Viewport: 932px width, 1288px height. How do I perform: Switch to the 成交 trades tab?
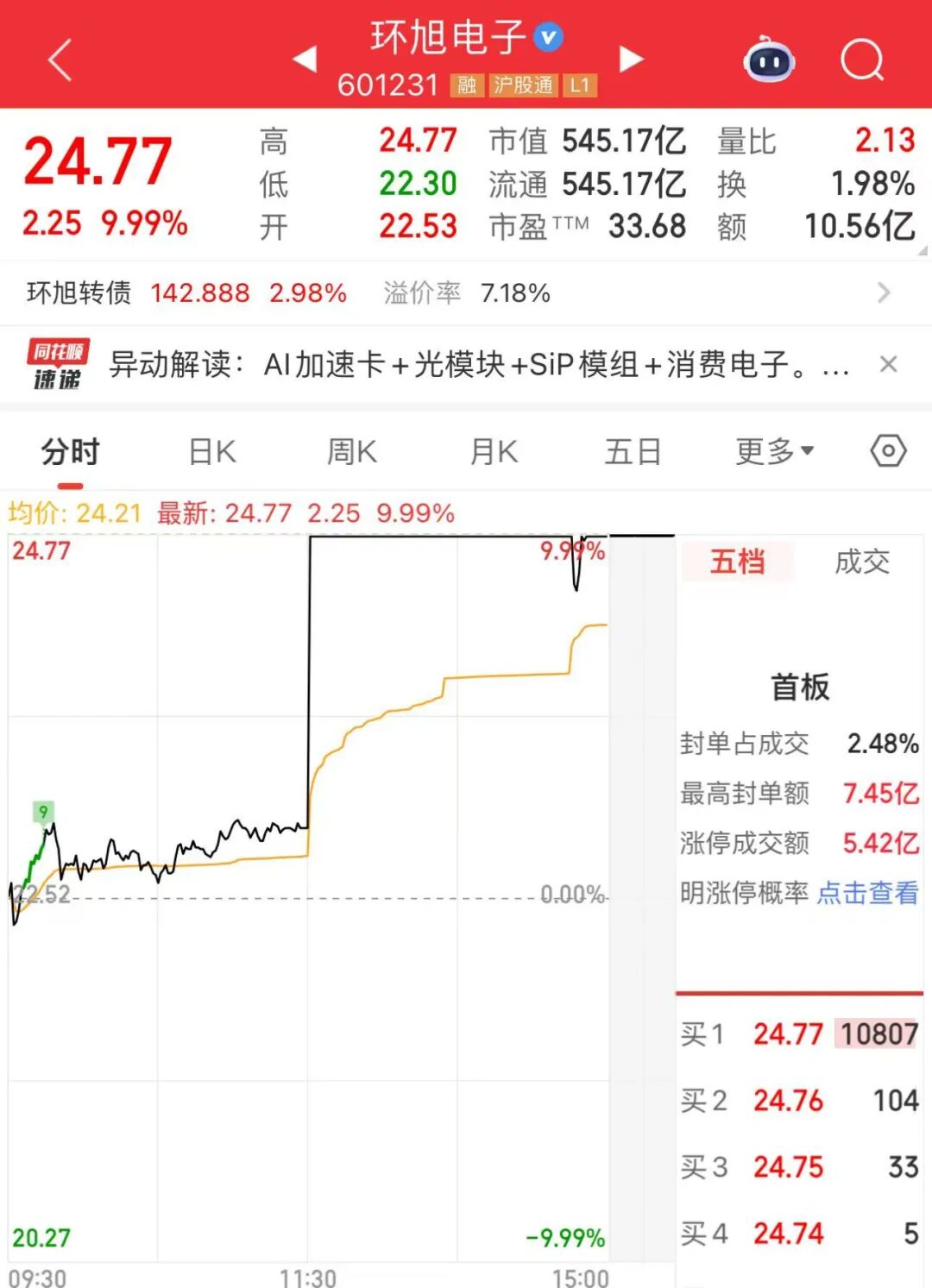[x=861, y=562]
